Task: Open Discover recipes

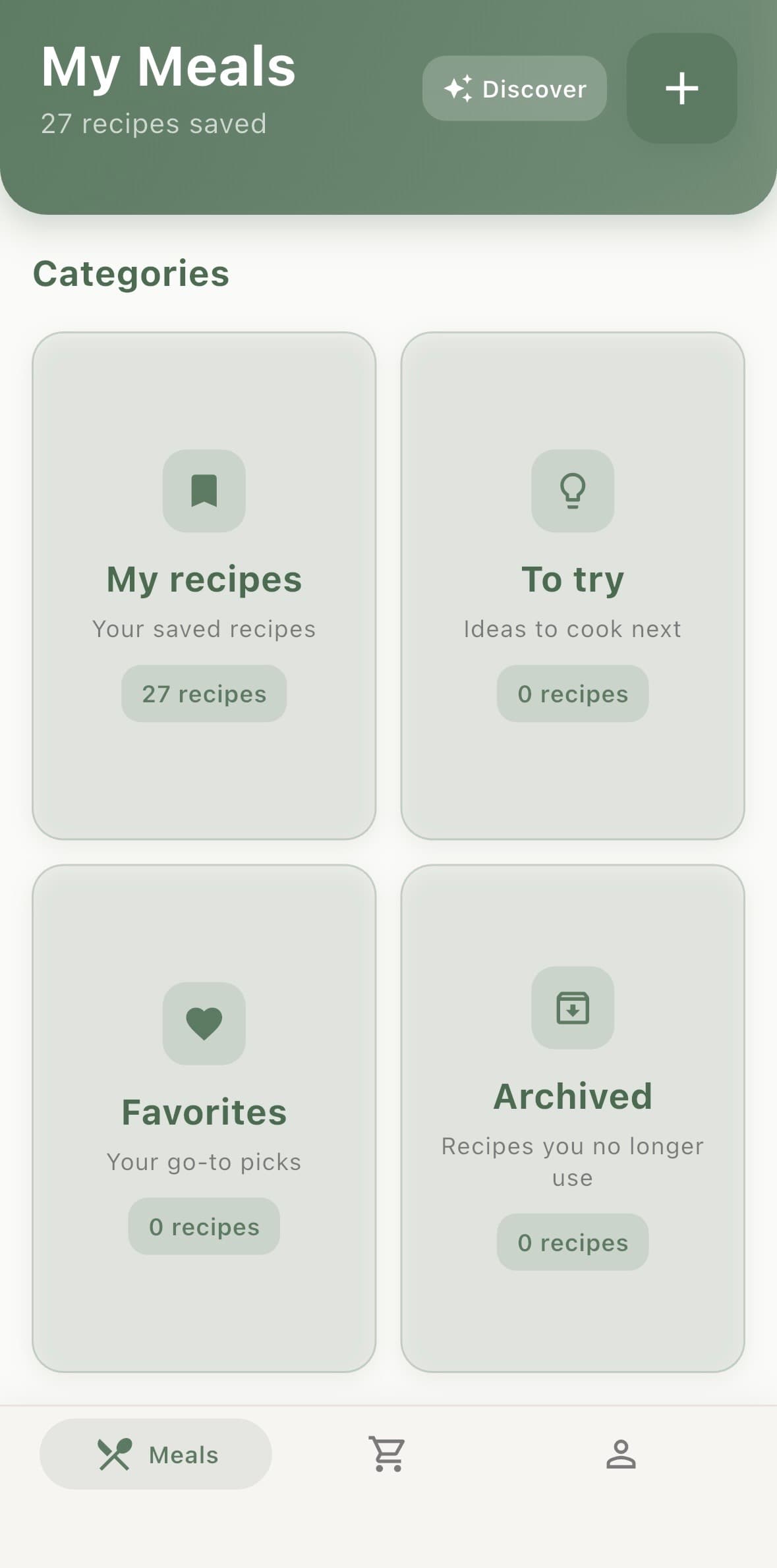Action: click(x=515, y=88)
